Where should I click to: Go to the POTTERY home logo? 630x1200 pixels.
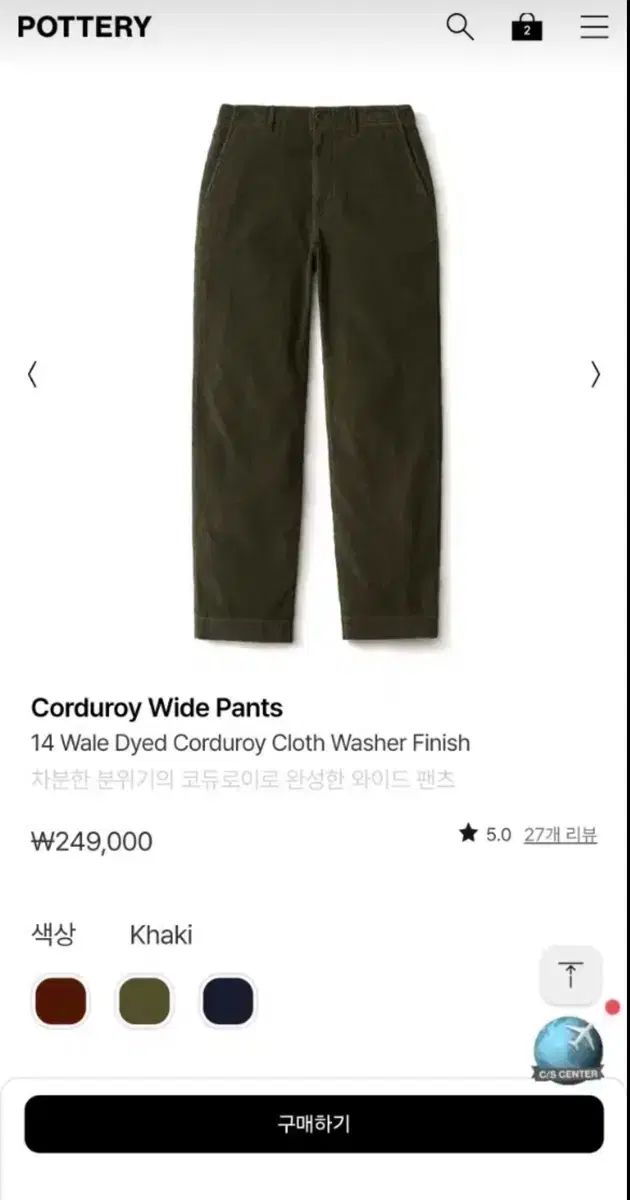(x=85, y=27)
